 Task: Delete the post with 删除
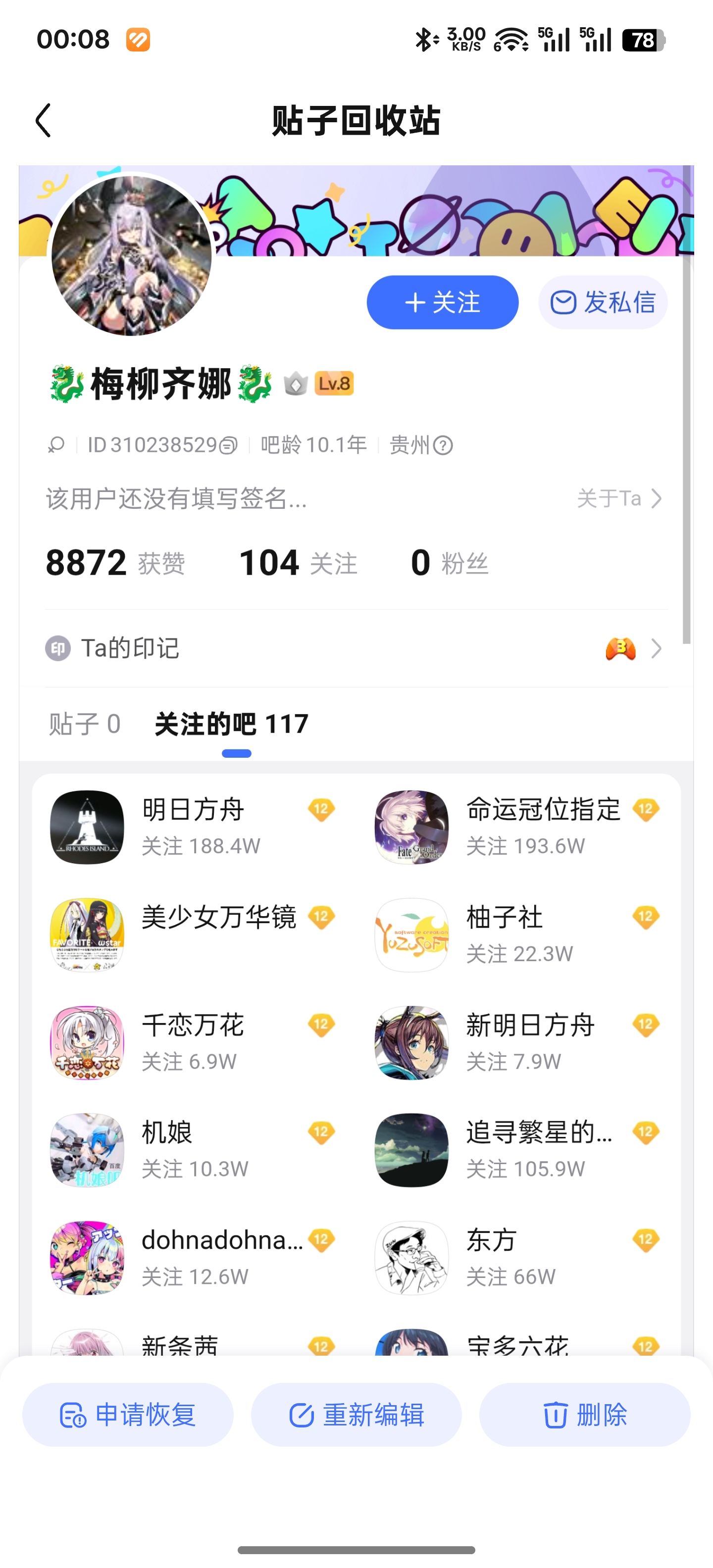585,1415
